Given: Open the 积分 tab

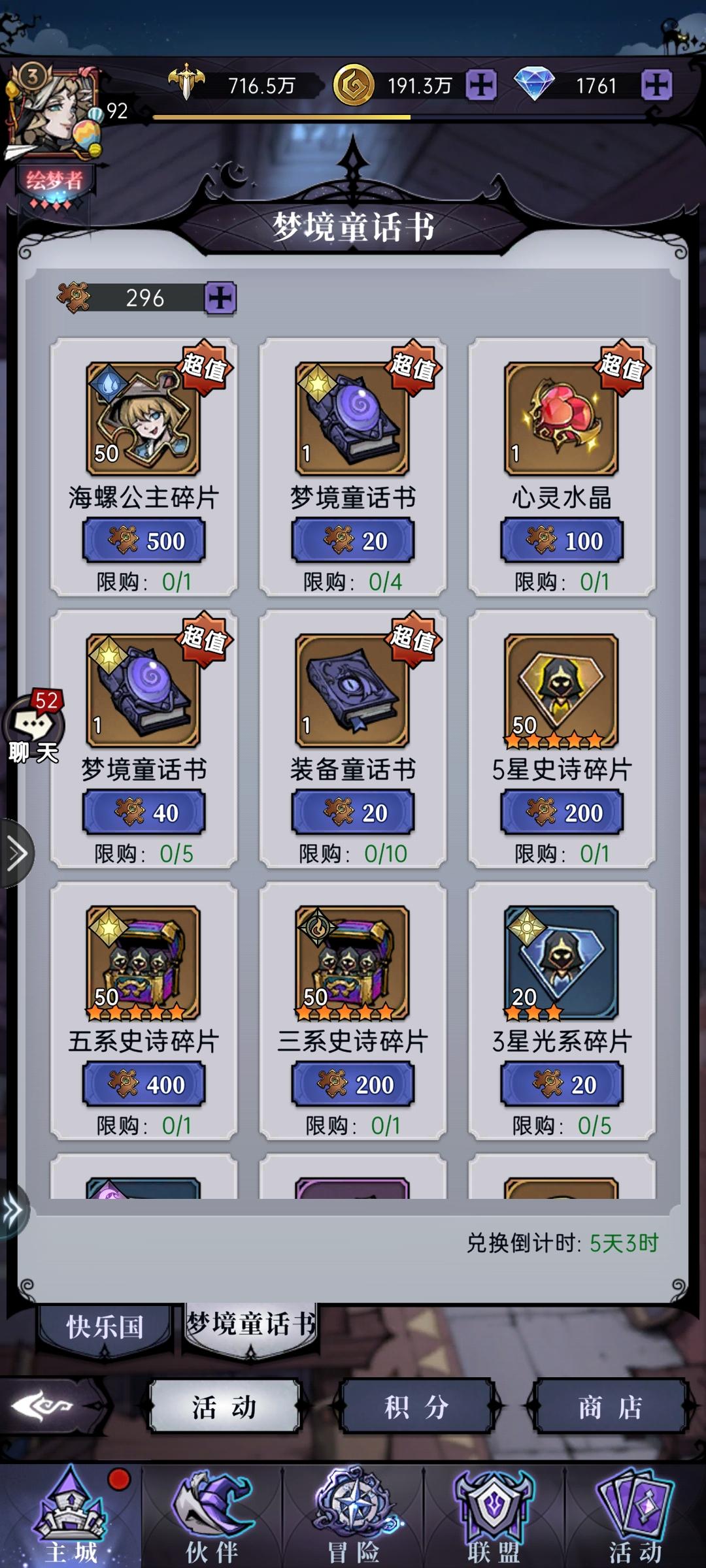Looking at the screenshot, I should [x=416, y=1407].
